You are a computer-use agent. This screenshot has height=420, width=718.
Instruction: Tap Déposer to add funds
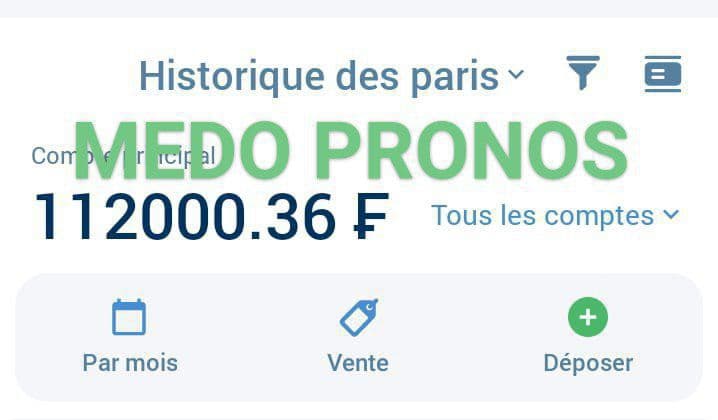pyautogui.click(x=588, y=336)
